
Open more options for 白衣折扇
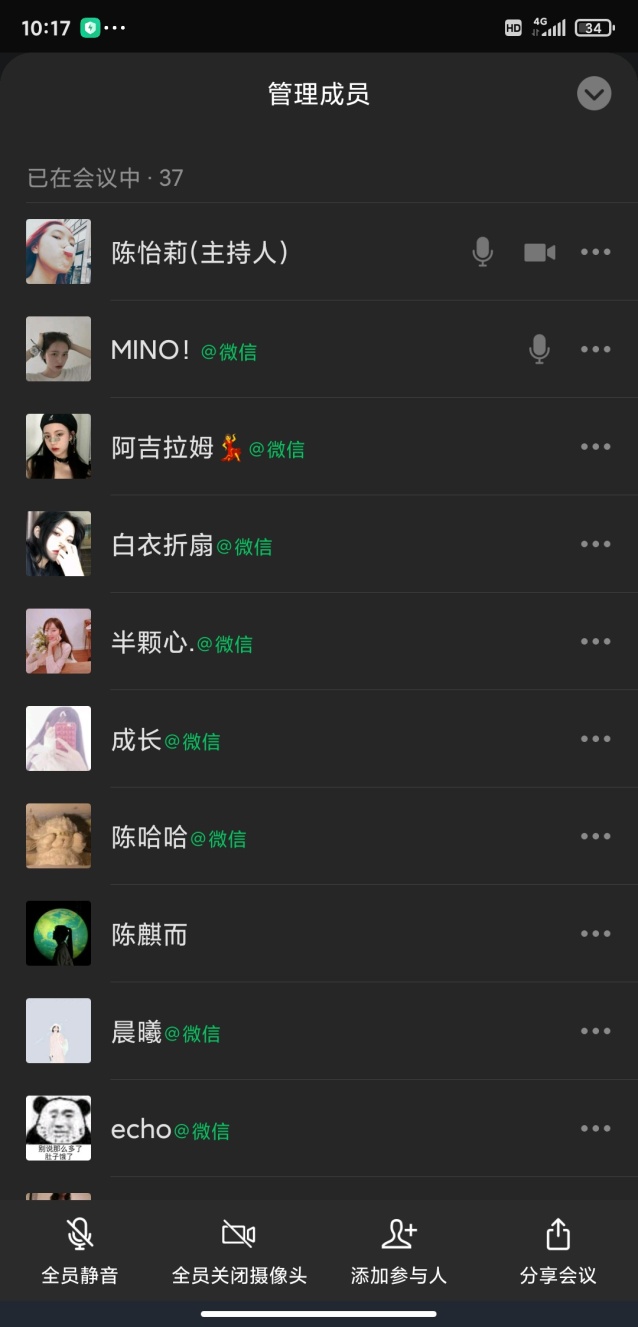(596, 544)
